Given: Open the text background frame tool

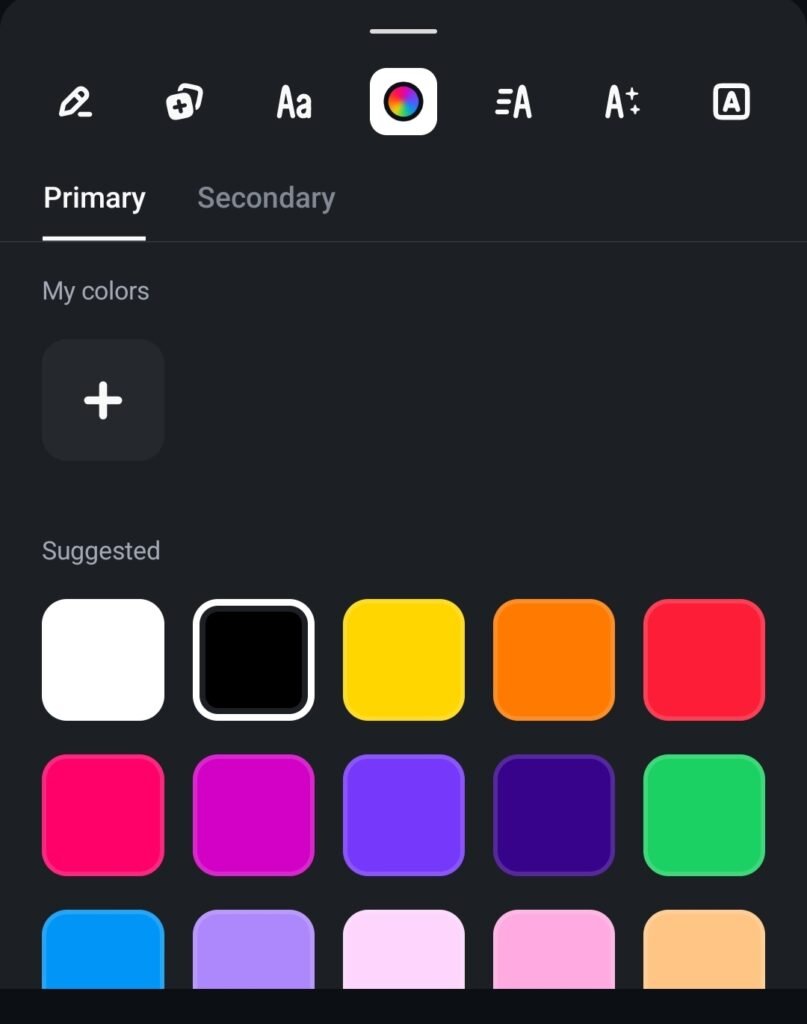Looking at the screenshot, I should point(731,102).
